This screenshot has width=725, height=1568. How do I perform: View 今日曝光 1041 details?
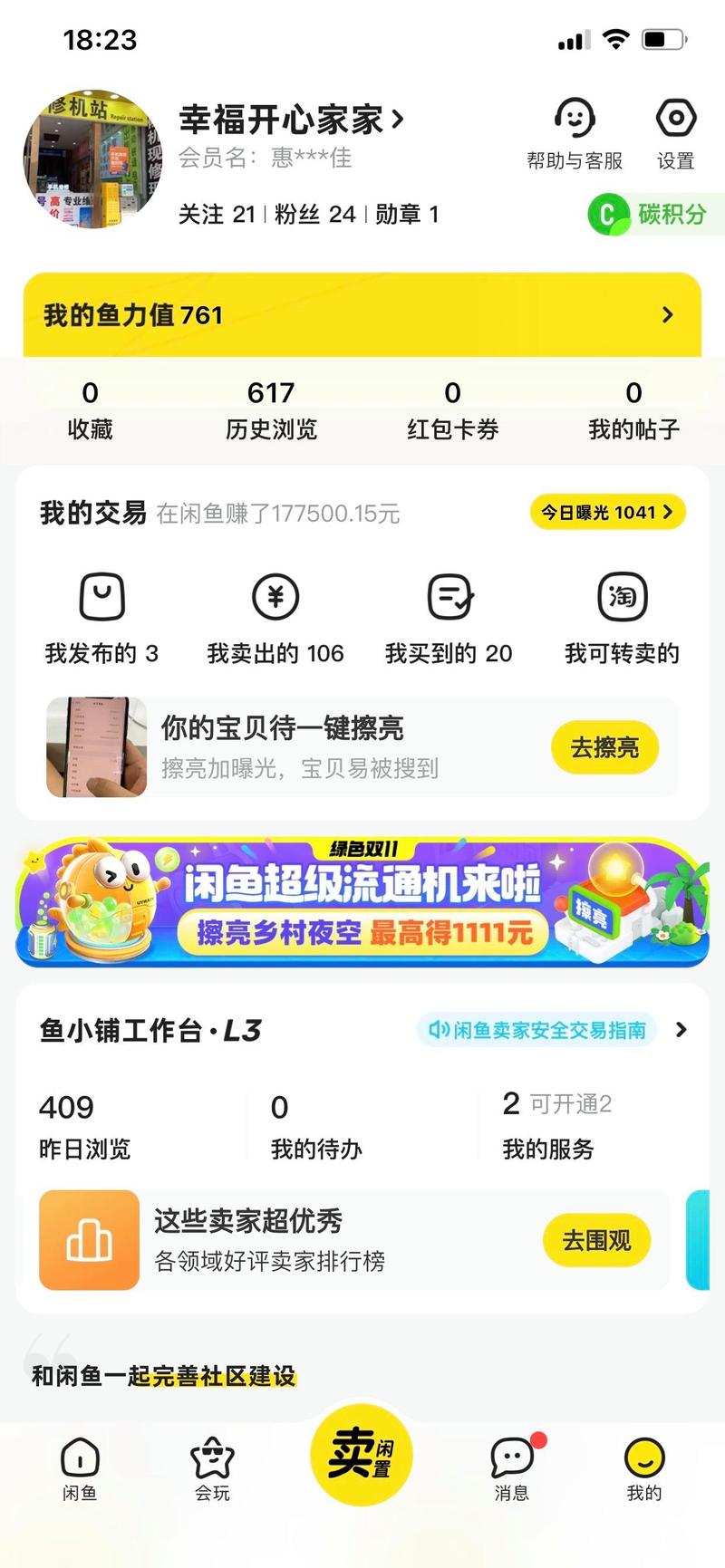[607, 513]
